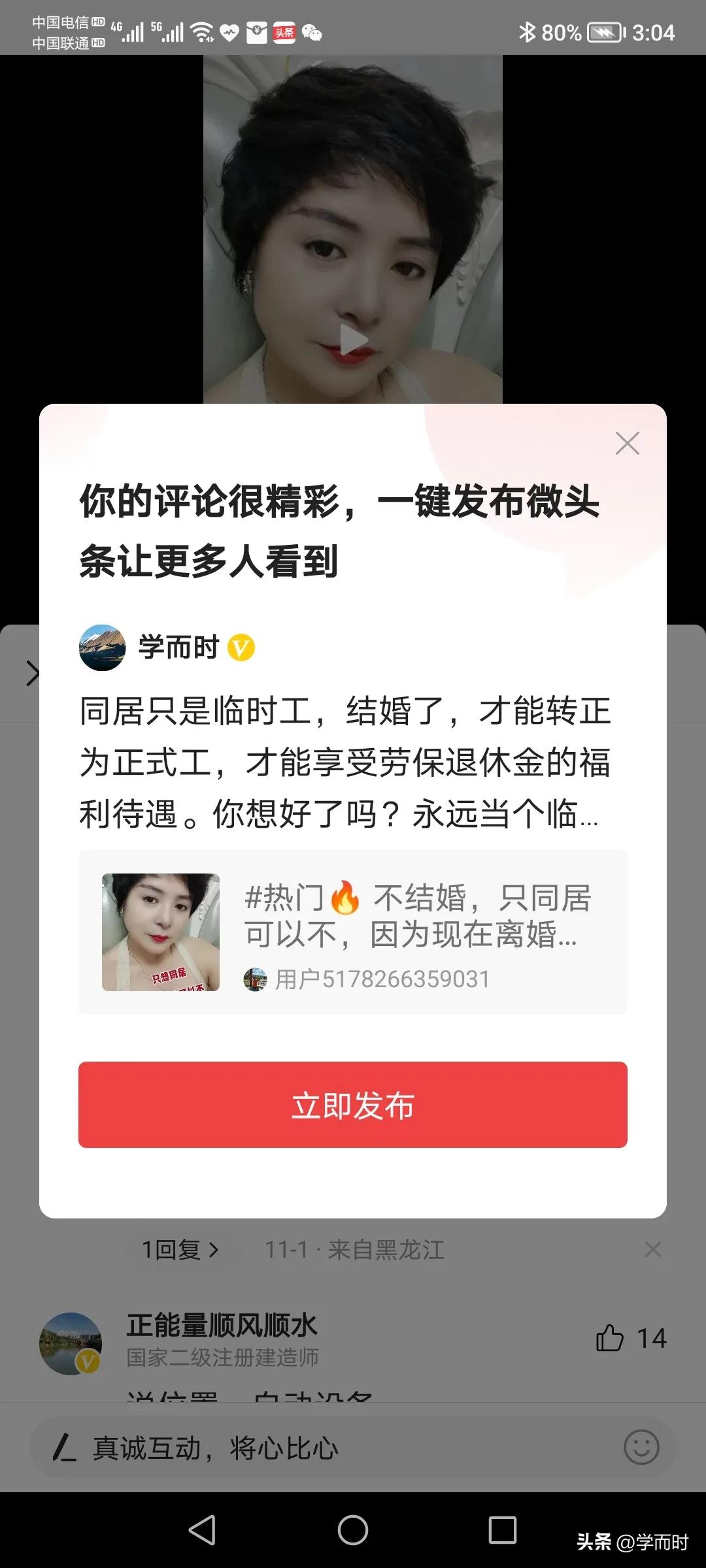Collapse the comments panel with the side arrow
Screen dimensions: 706x1568
click(x=31, y=673)
